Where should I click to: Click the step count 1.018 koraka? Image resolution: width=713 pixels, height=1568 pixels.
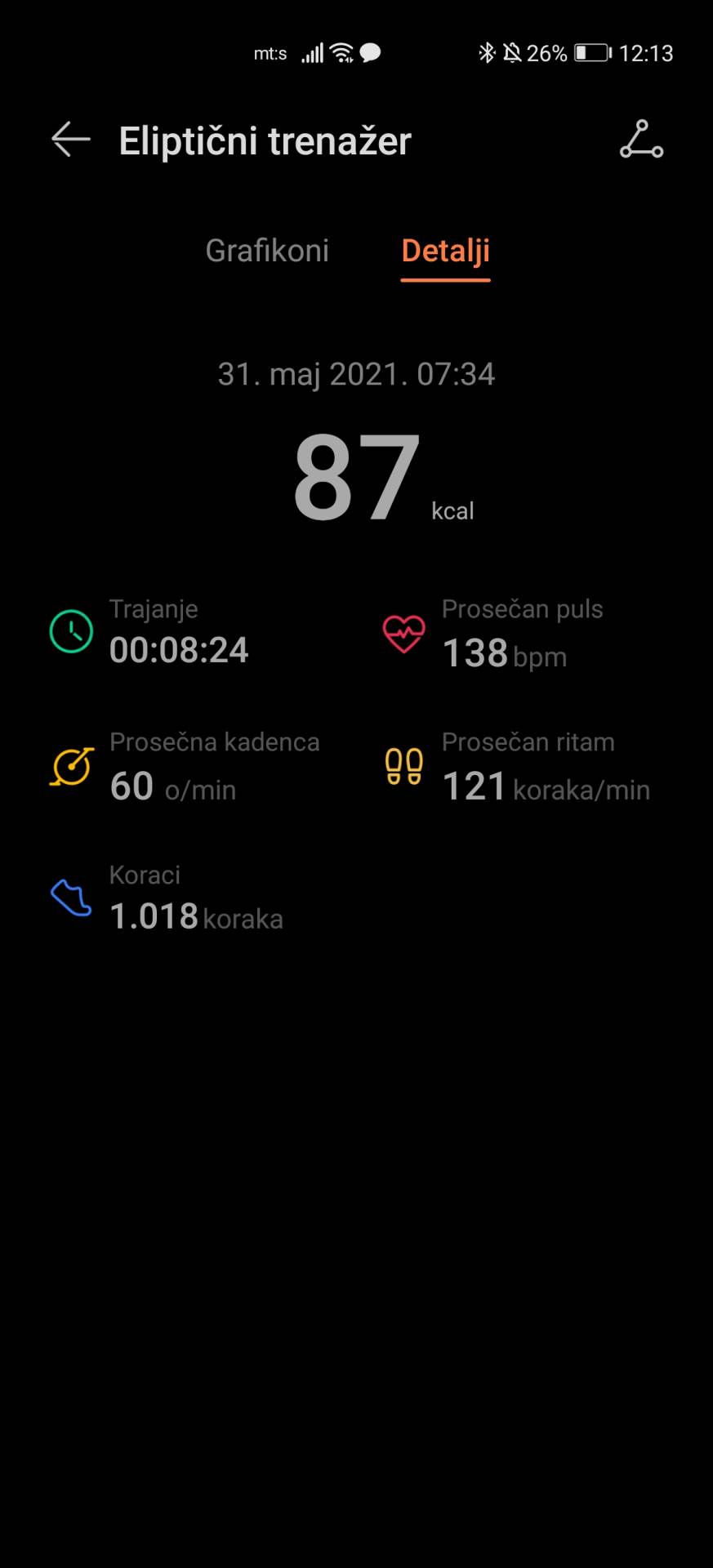(196, 916)
